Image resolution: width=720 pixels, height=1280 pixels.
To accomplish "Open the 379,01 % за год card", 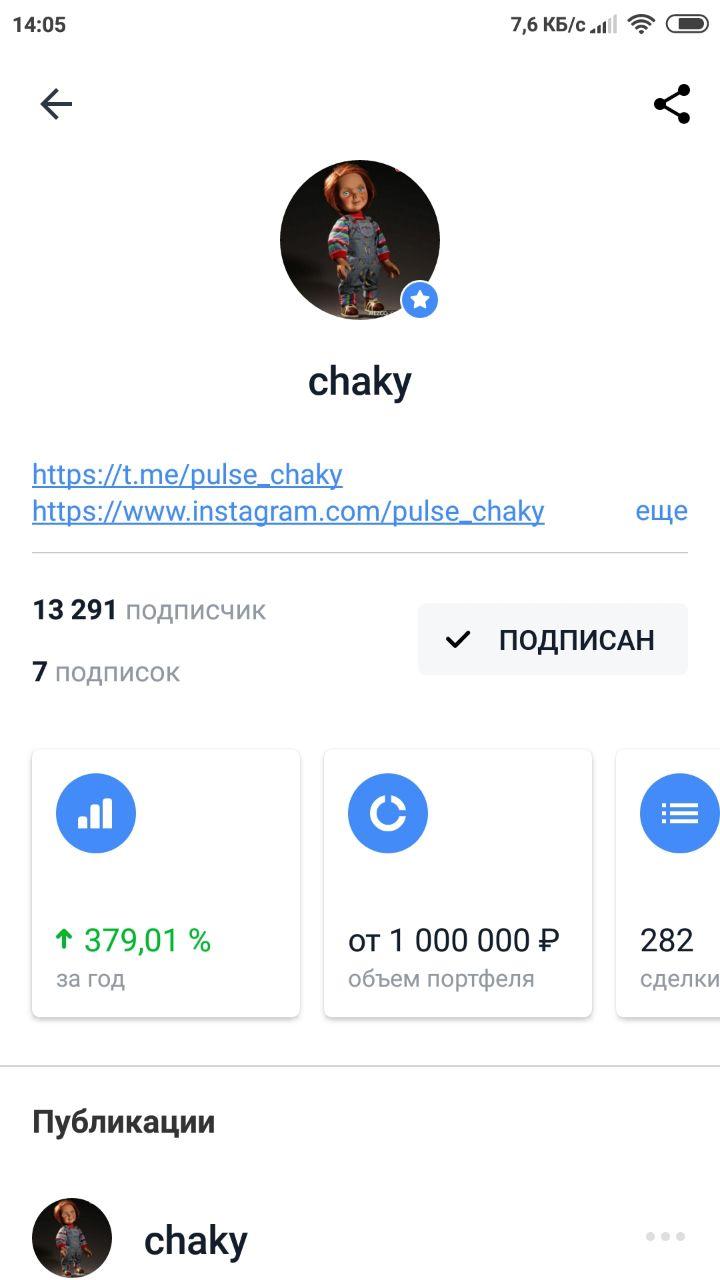I will [x=166, y=883].
